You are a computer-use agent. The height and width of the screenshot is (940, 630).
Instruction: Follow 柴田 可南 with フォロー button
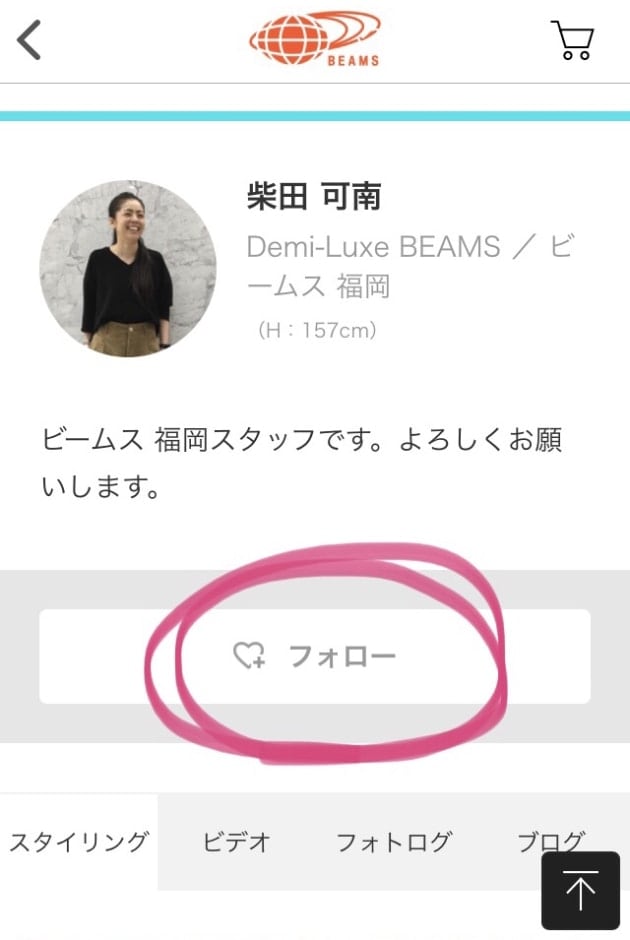[314, 656]
